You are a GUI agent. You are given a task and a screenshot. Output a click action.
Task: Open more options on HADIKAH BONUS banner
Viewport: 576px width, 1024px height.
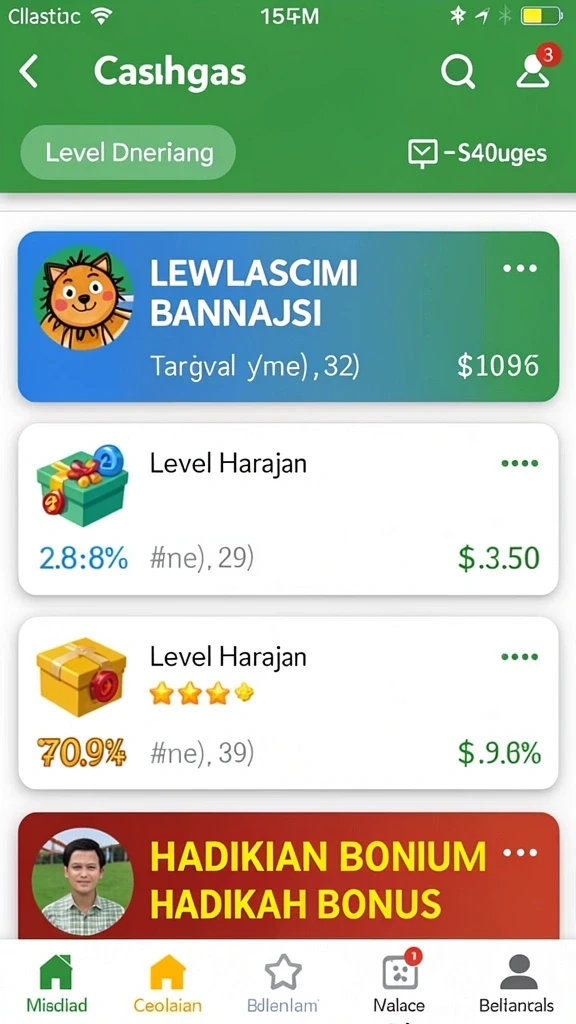520,852
